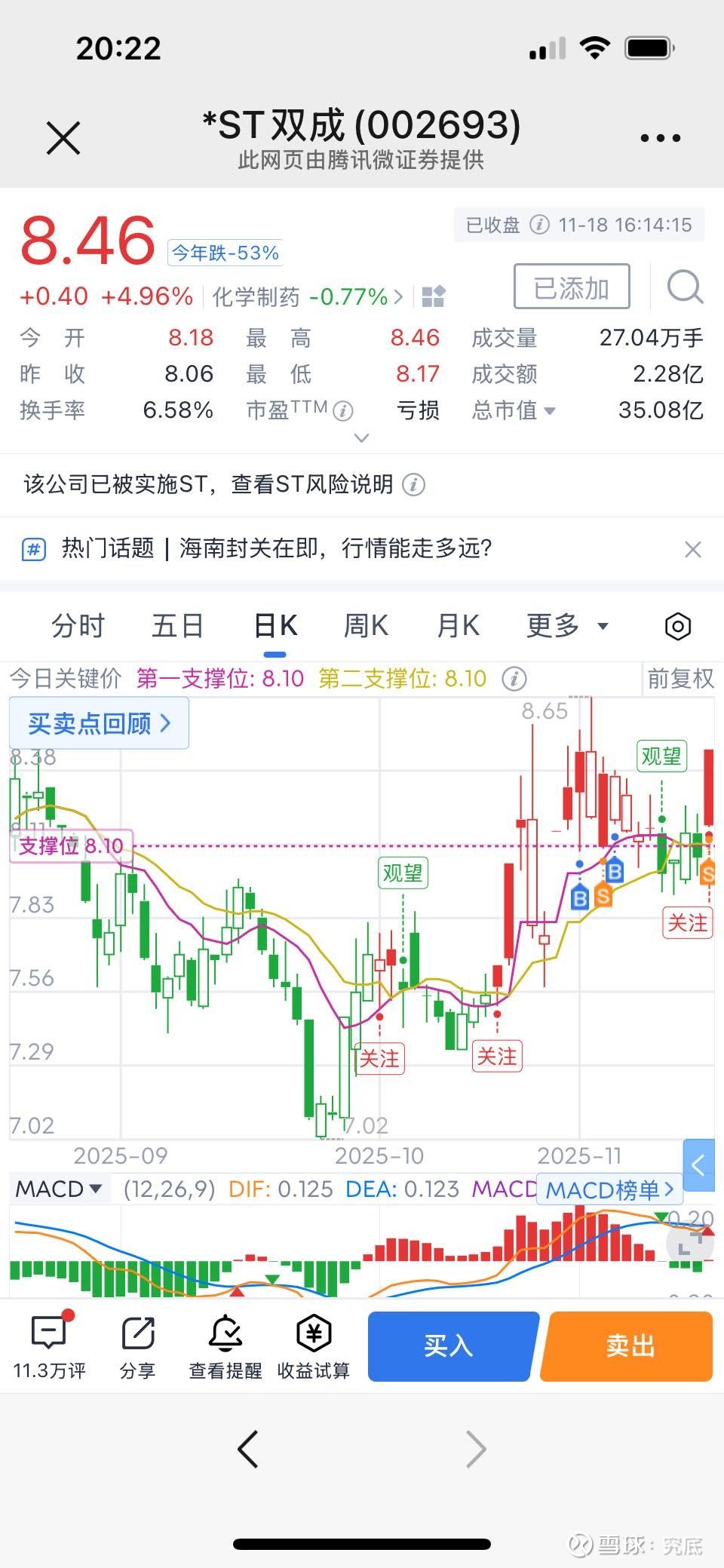Switch to the 周K tab
Image resolution: width=724 pixels, height=1568 pixels.
coord(364,625)
